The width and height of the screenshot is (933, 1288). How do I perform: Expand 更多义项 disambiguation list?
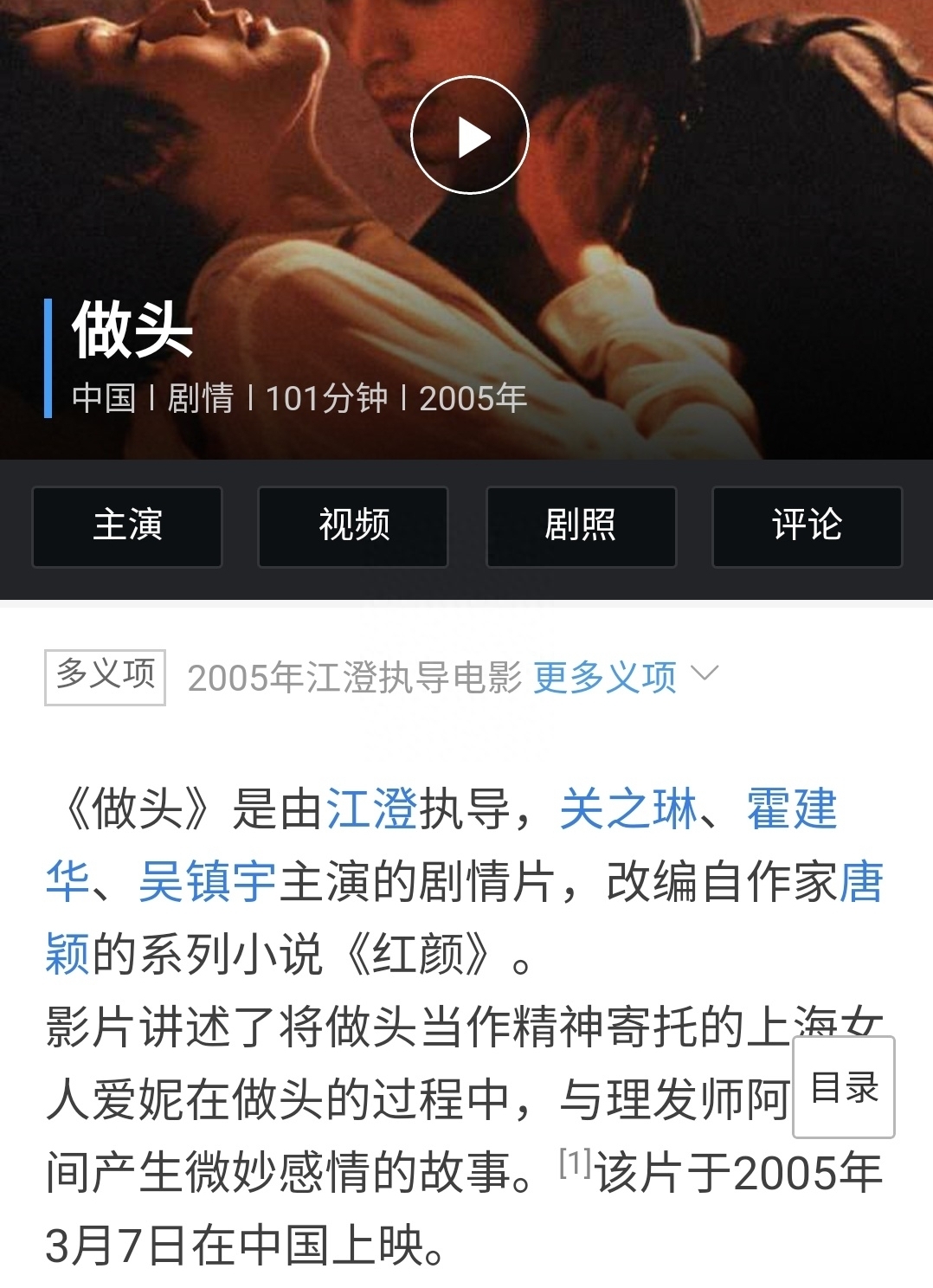pyautogui.click(x=625, y=677)
